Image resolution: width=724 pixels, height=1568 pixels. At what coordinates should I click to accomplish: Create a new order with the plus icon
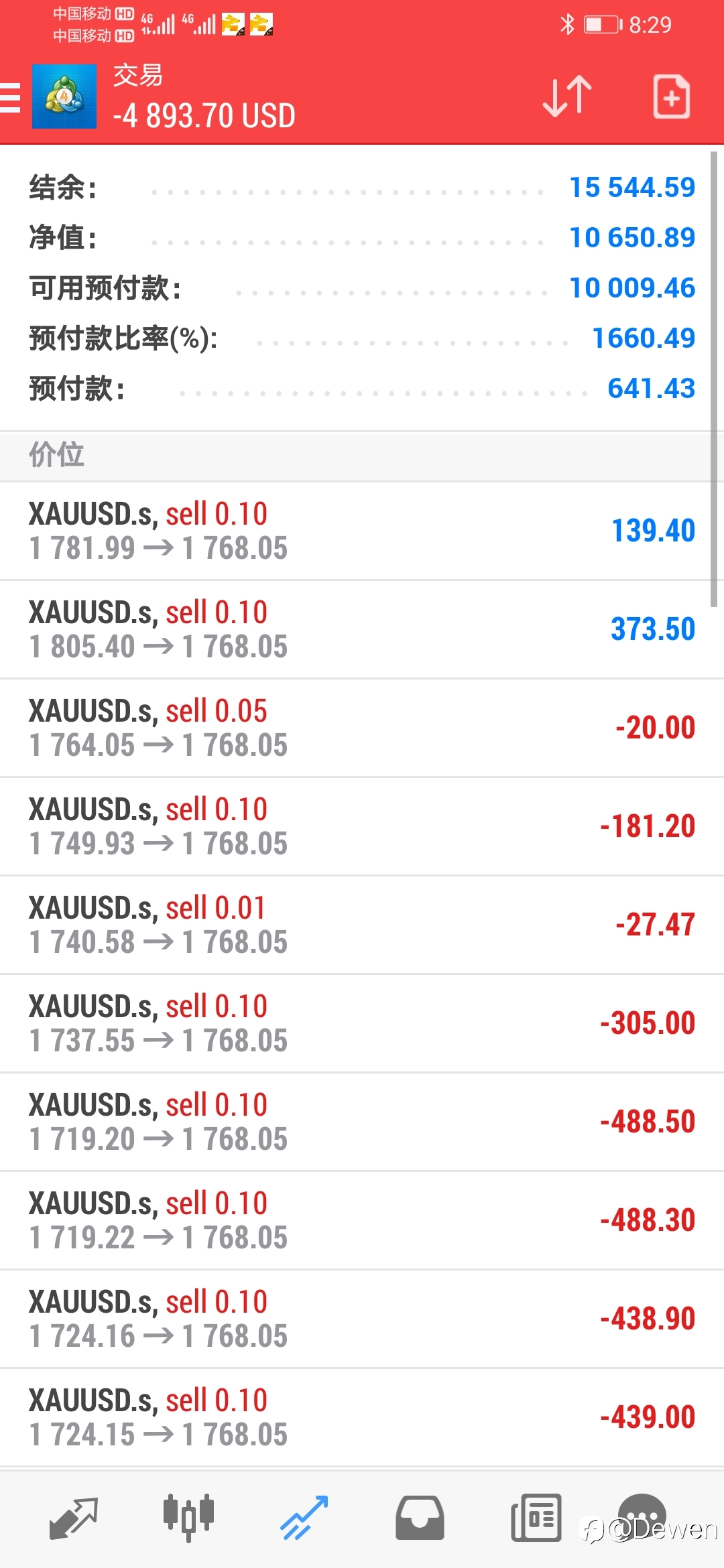pyautogui.click(x=671, y=97)
